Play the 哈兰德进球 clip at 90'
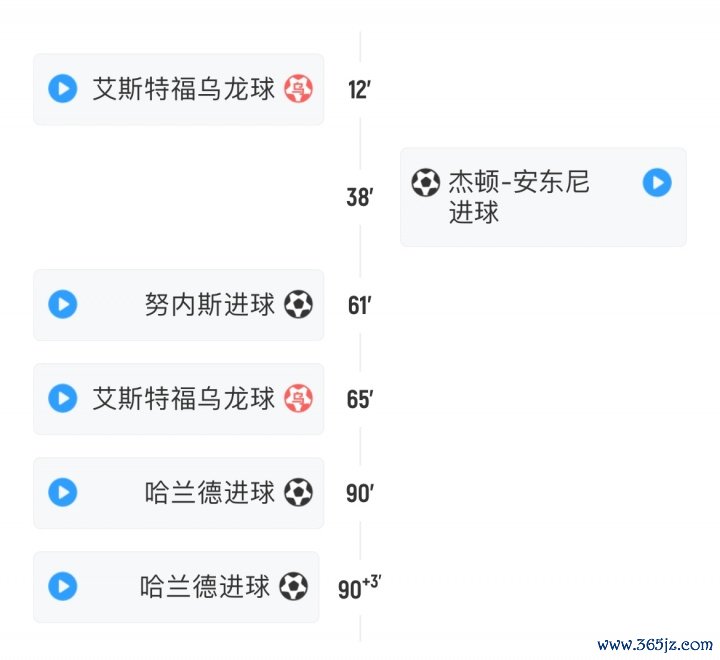 point(62,493)
